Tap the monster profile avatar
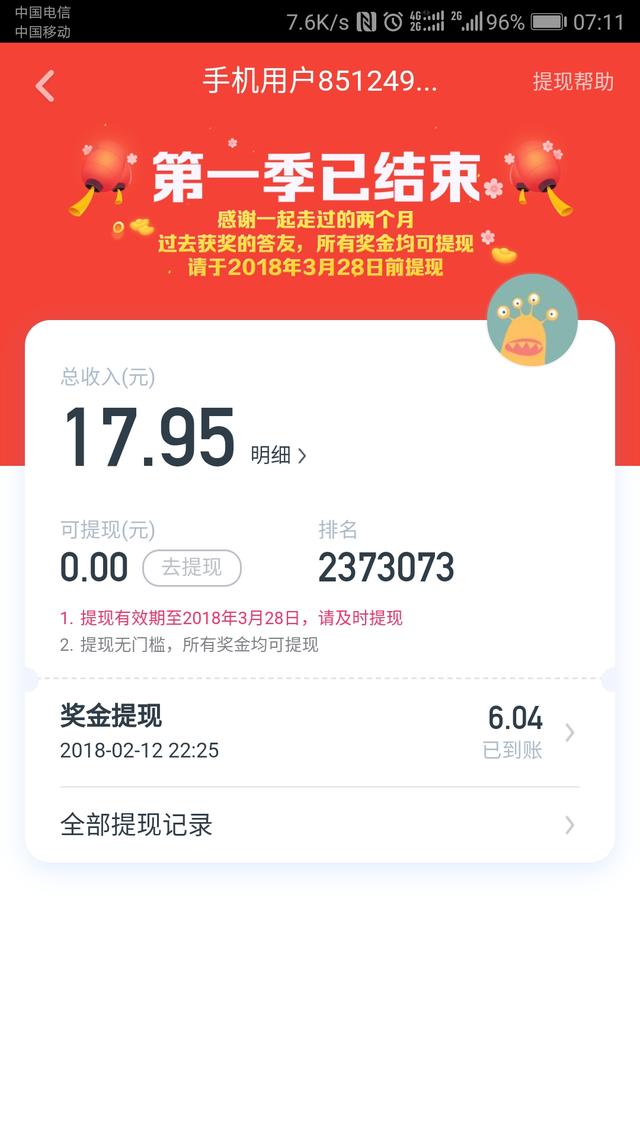640x1138 pixels. coord(531,320)
